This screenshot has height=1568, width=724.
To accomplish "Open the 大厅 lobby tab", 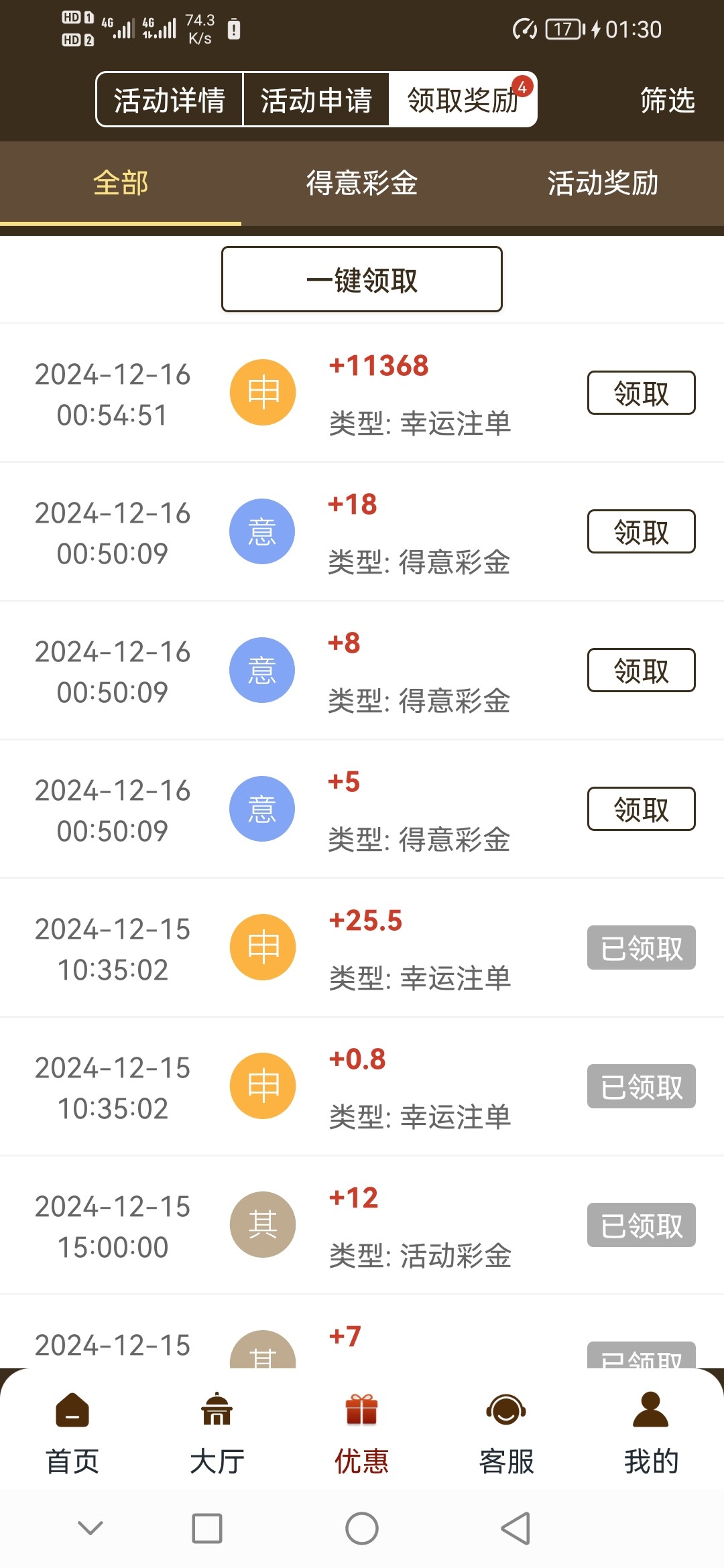I will 217,1434.
